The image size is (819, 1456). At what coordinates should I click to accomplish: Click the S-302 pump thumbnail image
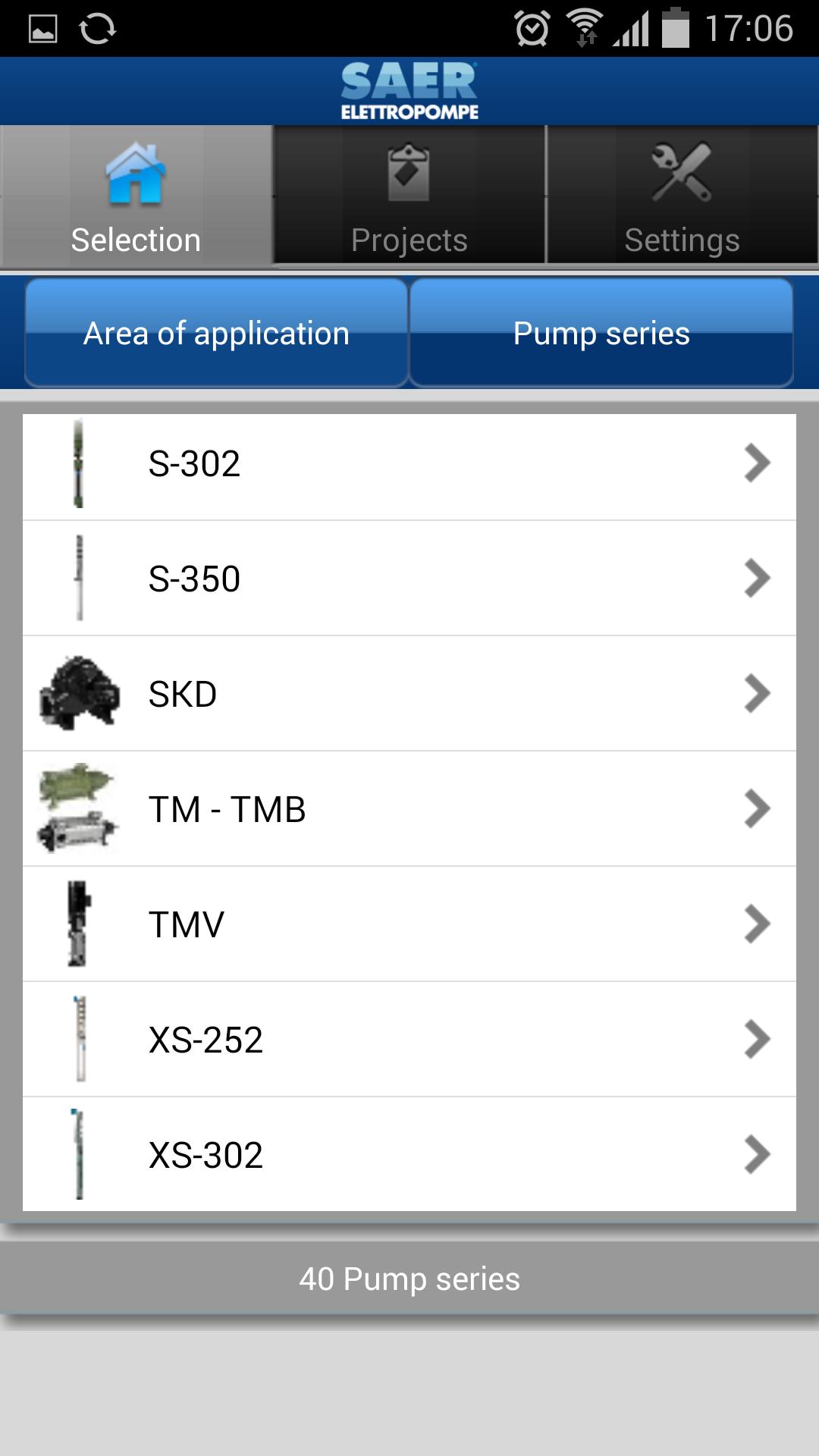[x=78, y=463]
